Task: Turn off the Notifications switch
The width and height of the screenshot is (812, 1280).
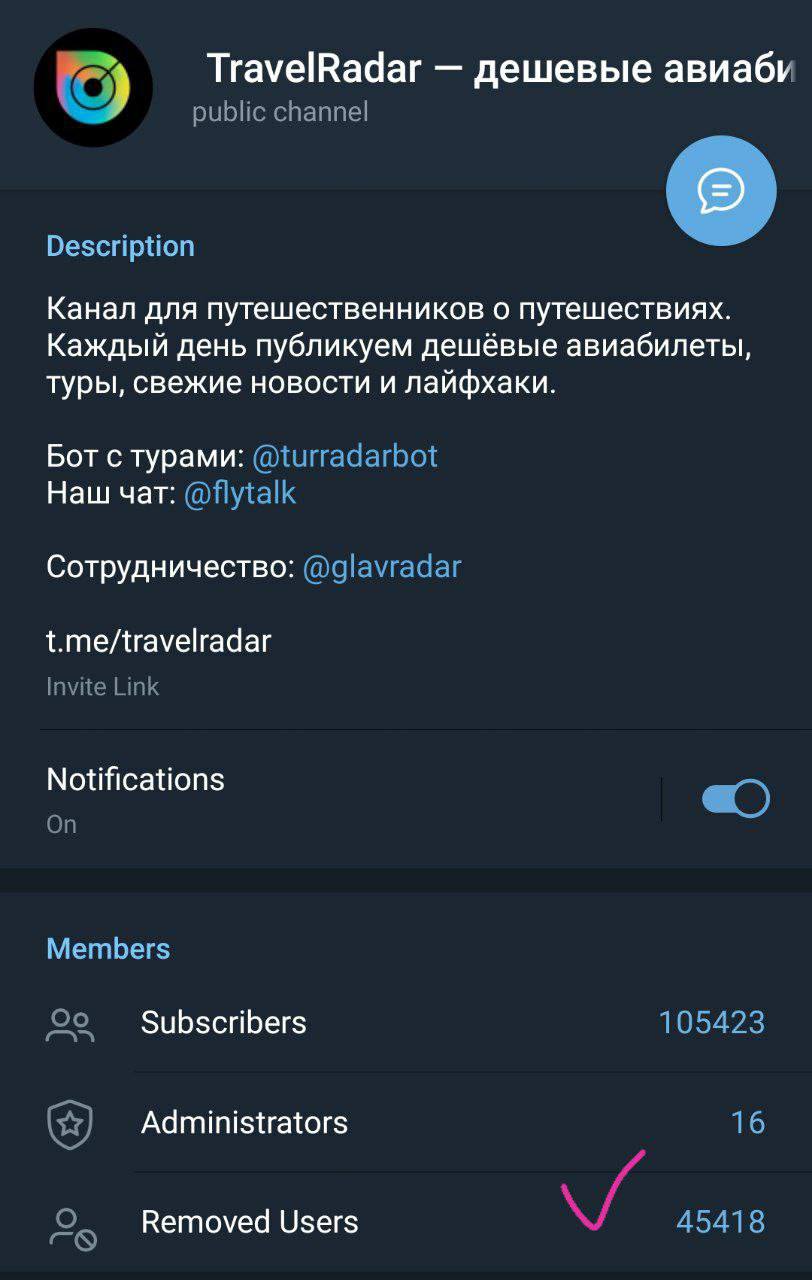Action: point(736,799)
